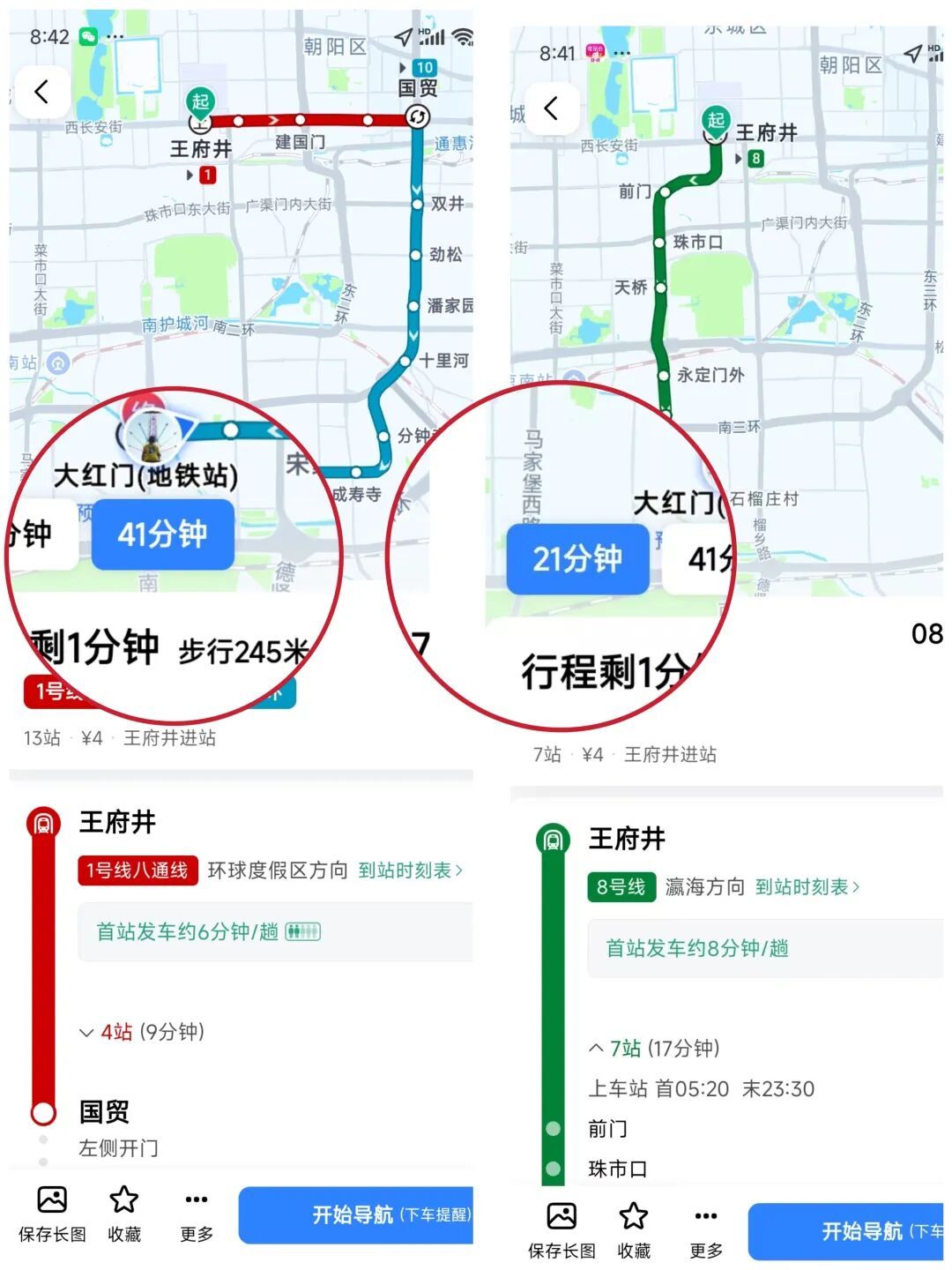Open the 更多 three-dots menu

click(x=196, y=1199)
